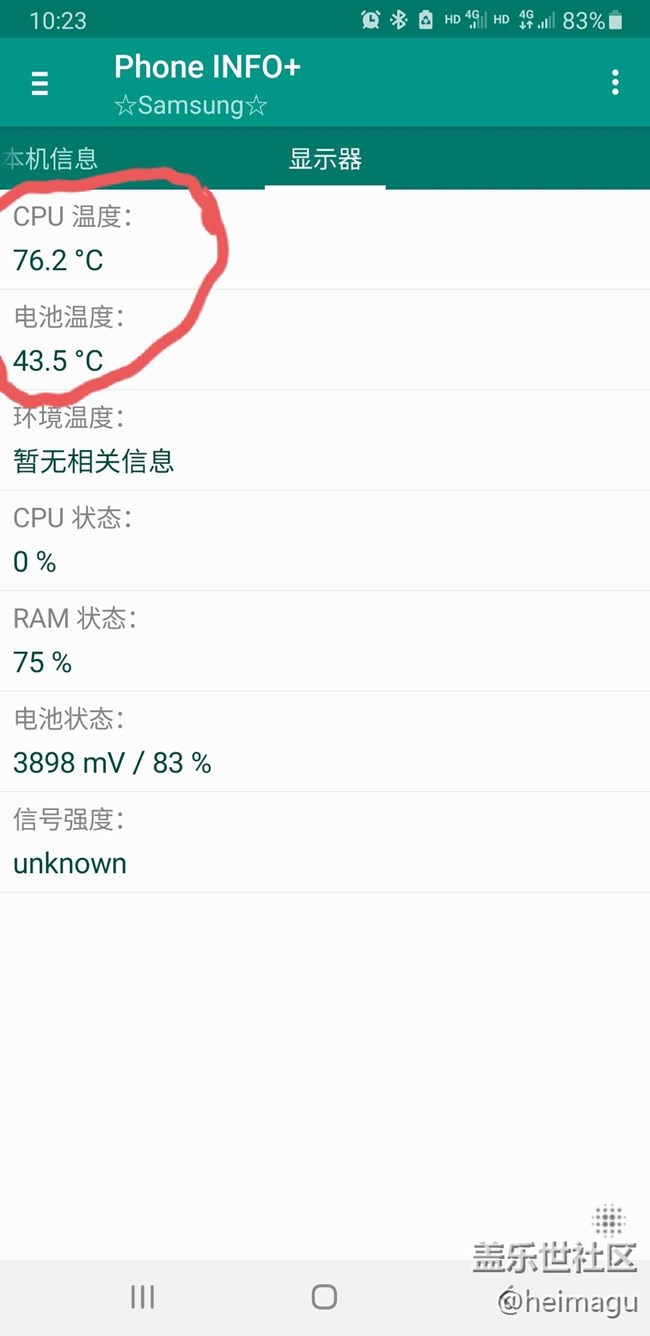Image resolution: width=650 pixels, height=1336 pixels.
Task: Tap the system home button
Action: pyautogui.click(x=324, y=1296)
